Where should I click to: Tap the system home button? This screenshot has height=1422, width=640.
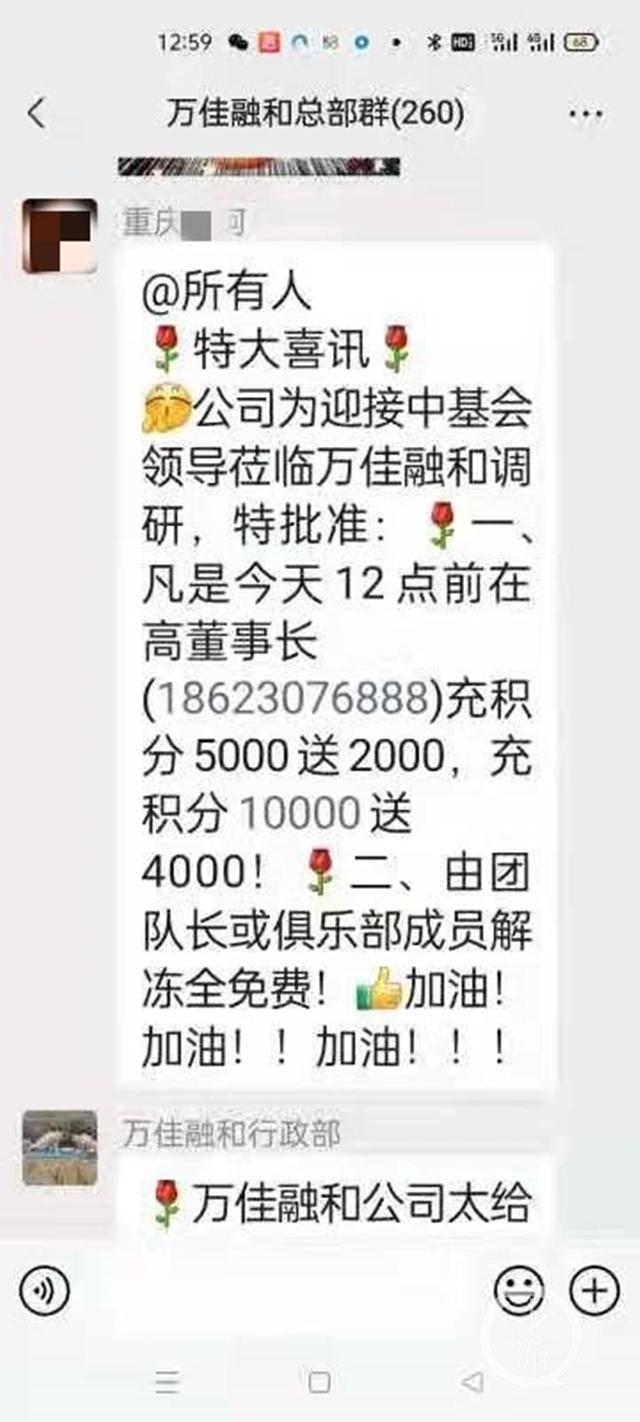(x=319, y=1383)
